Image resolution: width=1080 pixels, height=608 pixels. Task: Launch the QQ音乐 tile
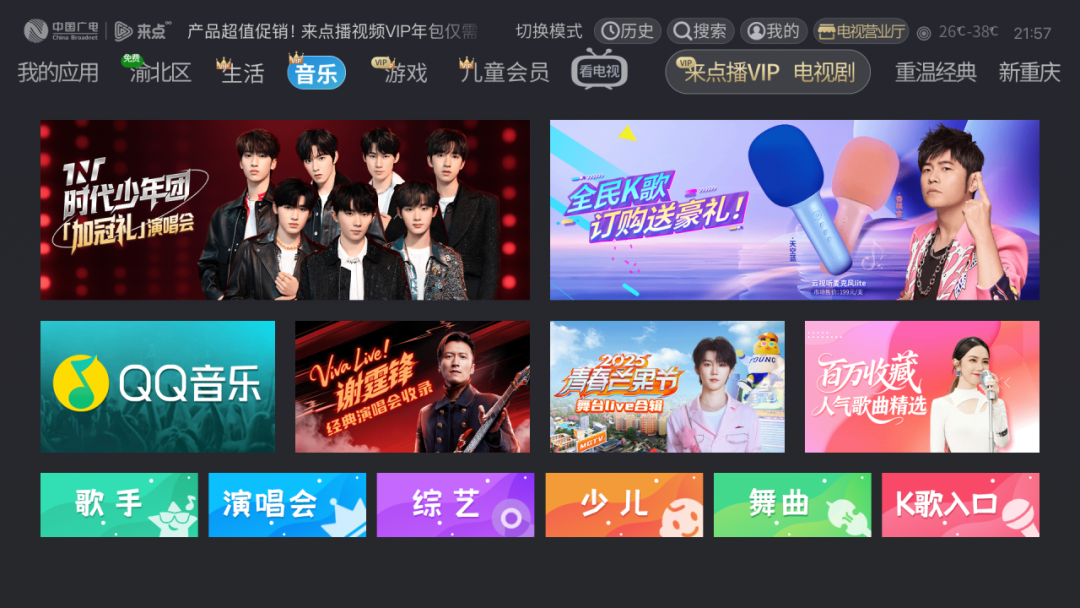[x=157, y=387]
